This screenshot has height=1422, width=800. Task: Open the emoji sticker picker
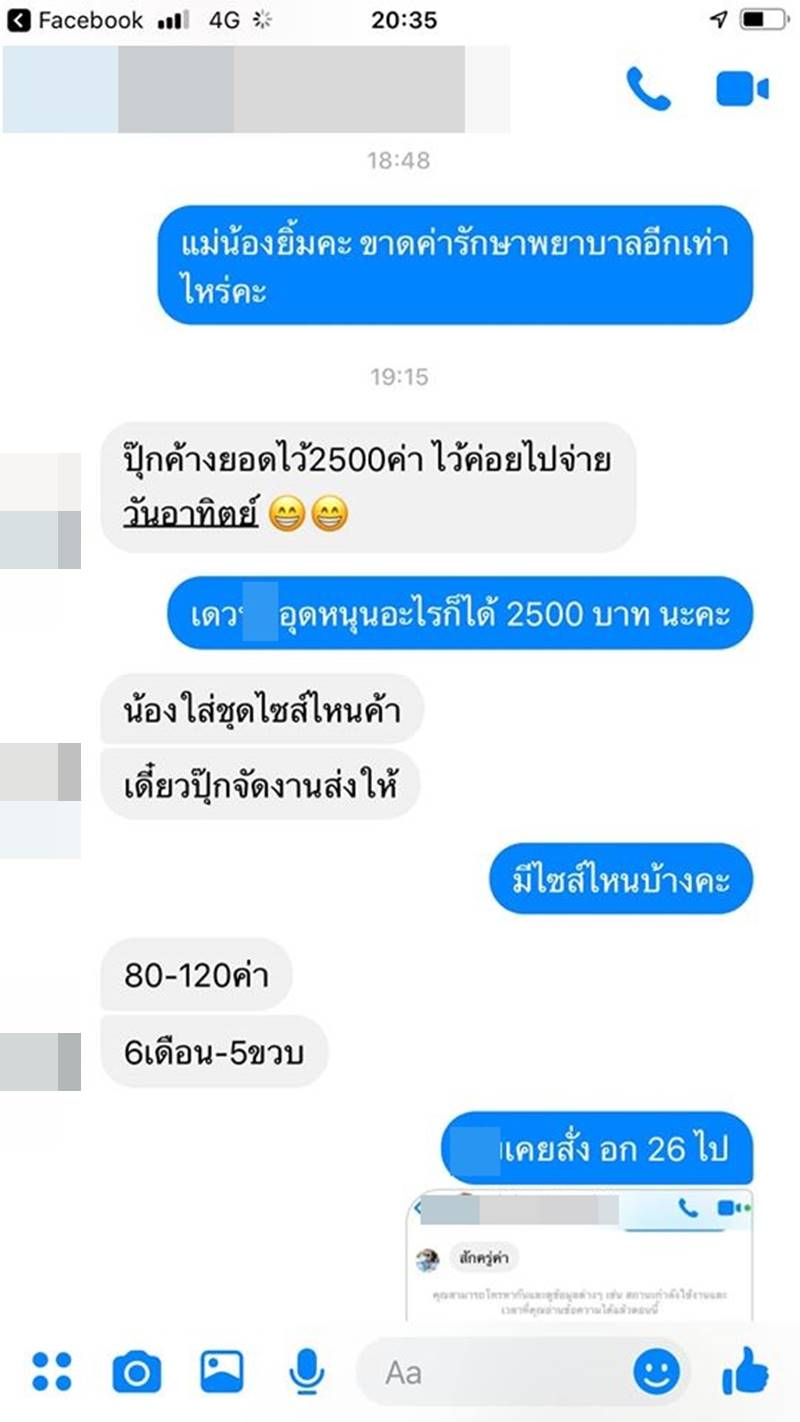655,1371
